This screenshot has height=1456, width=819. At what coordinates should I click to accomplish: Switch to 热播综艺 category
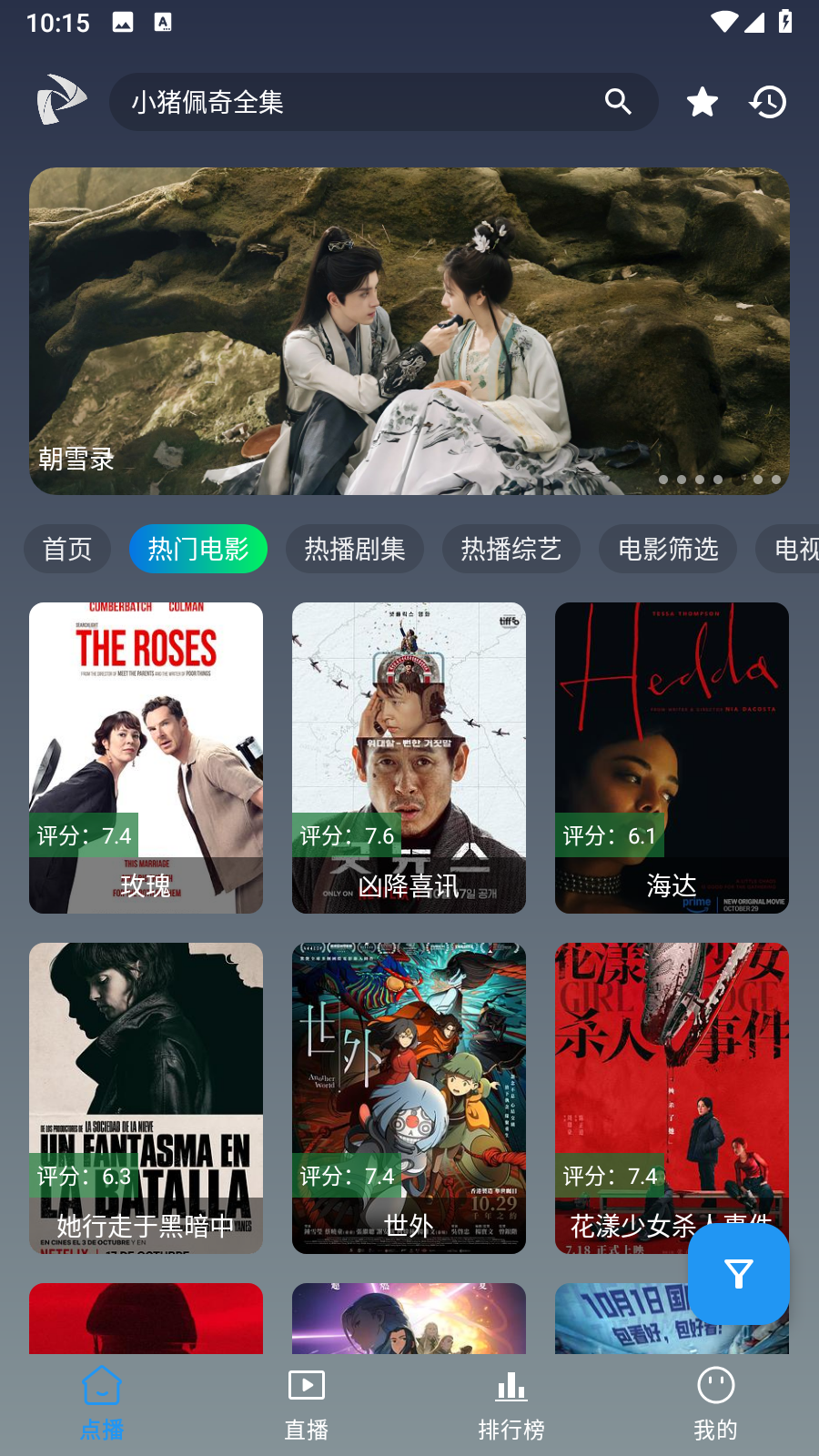click(x=511, y=549)
